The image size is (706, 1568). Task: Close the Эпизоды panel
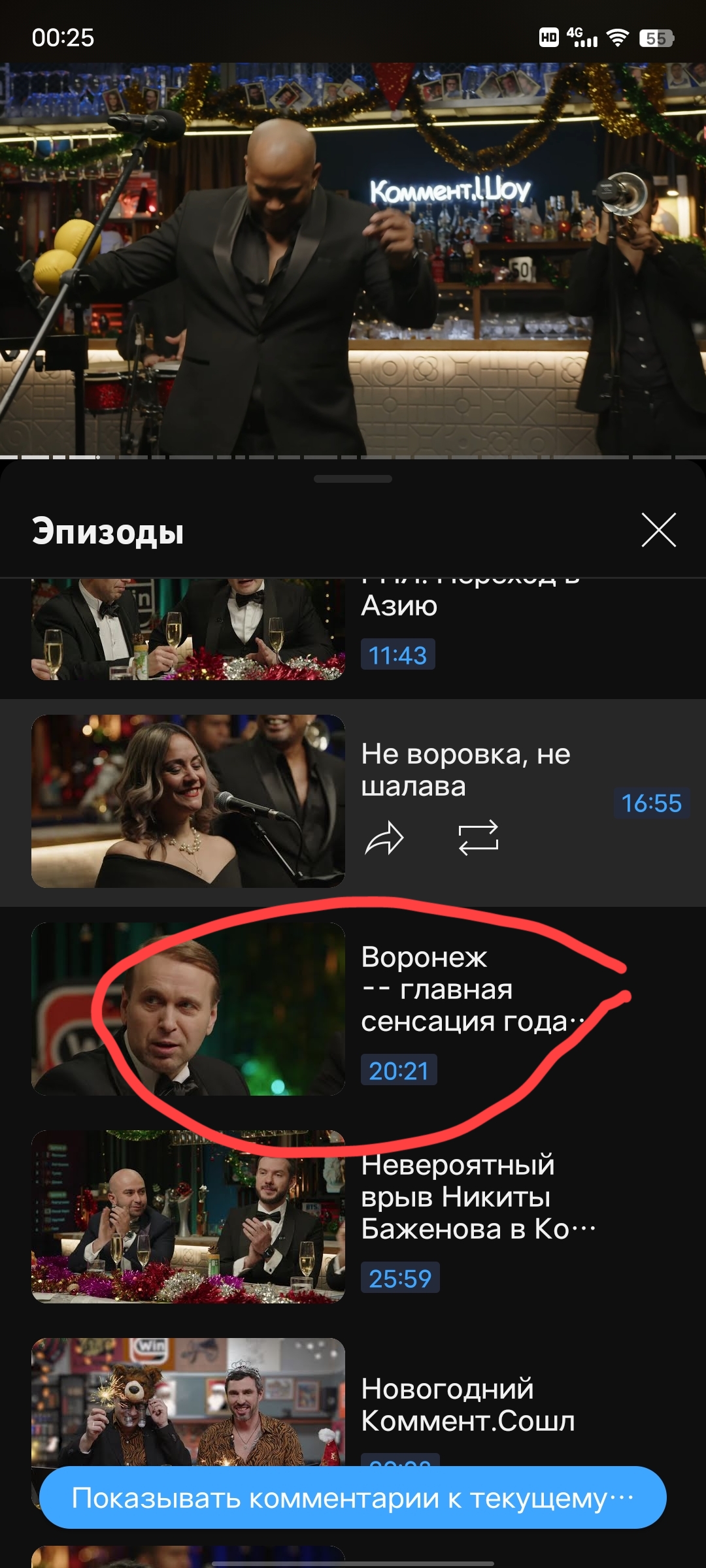(x=658, y=530)
